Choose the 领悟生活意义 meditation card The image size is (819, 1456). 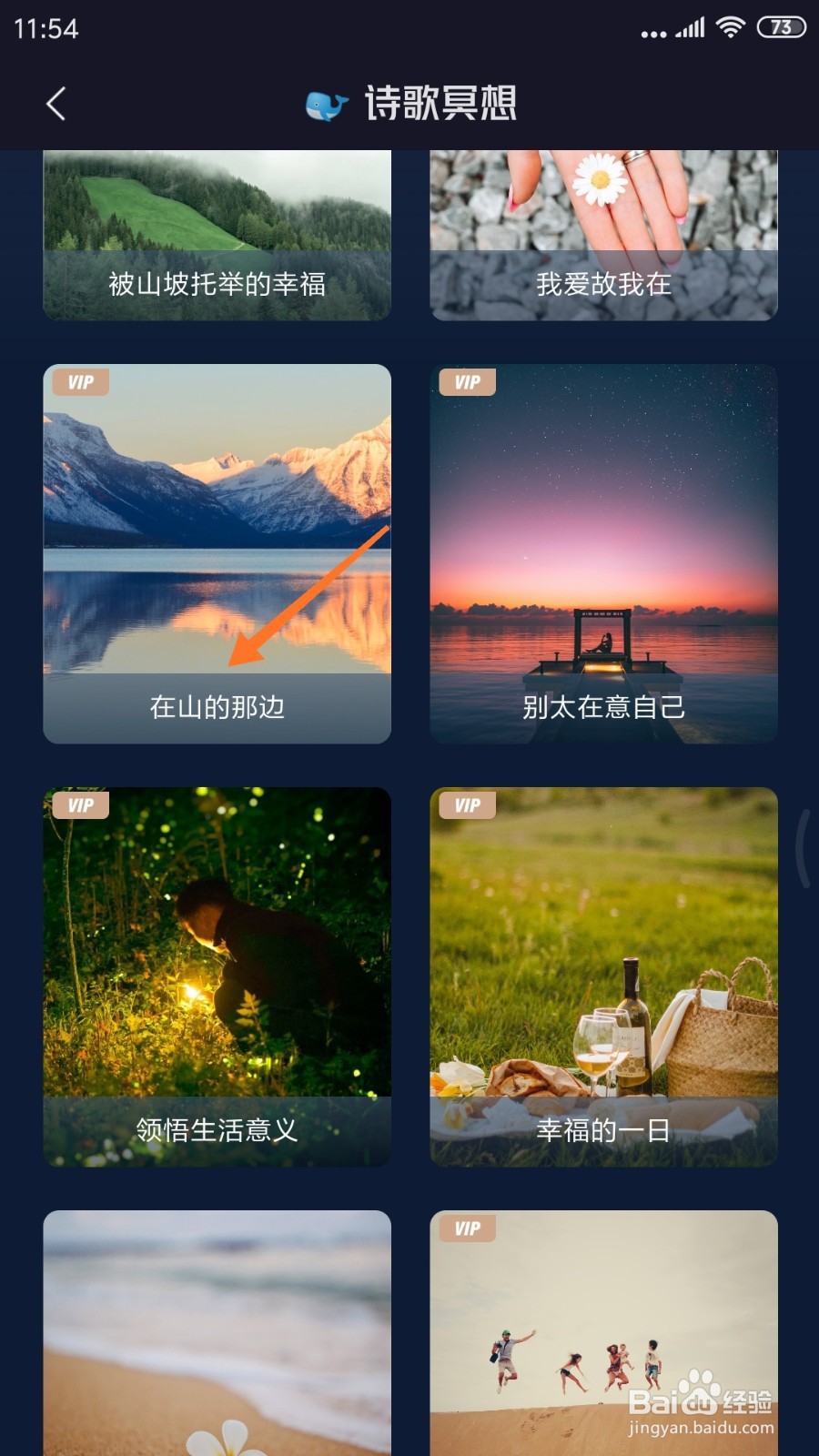(217, 976)
